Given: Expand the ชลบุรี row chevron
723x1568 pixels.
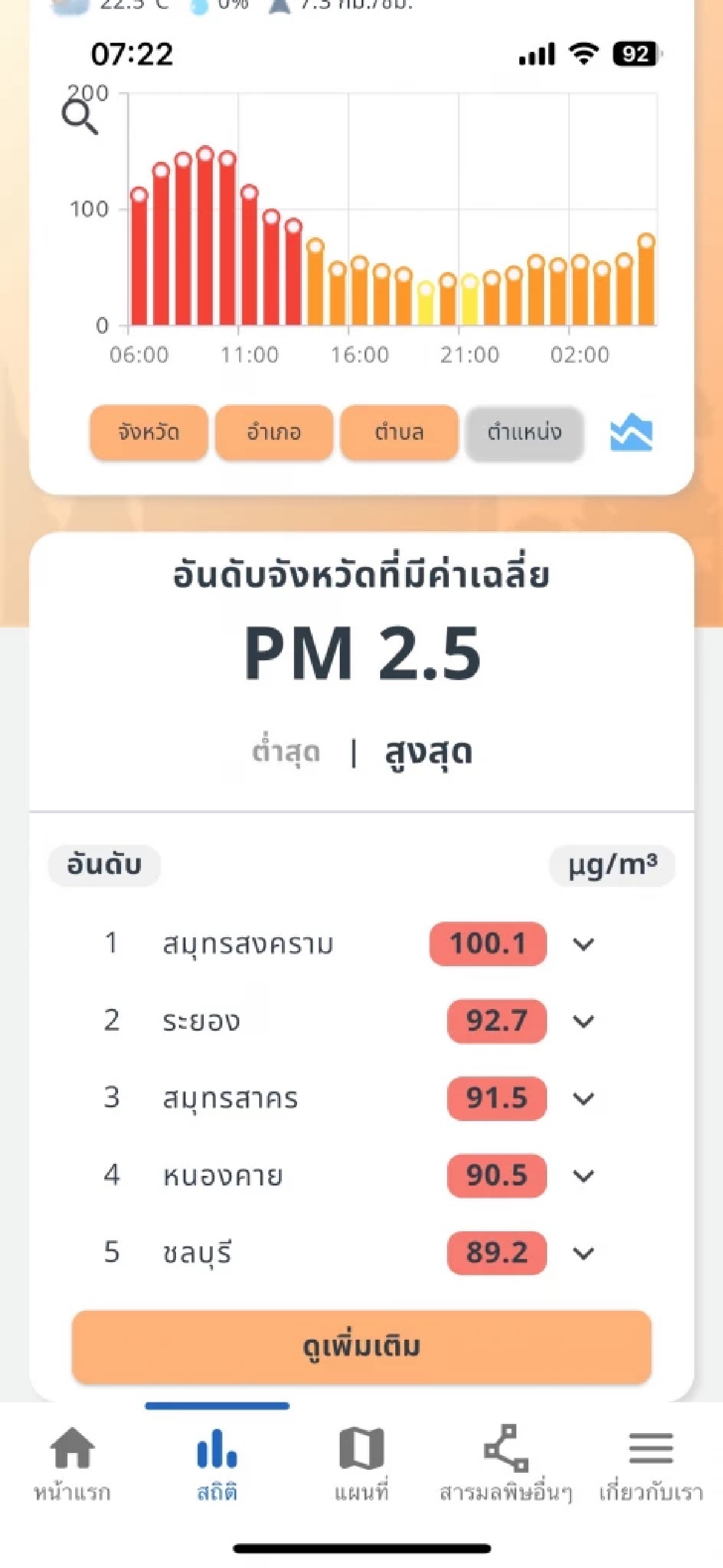Looking at the screenshot, I should coord(583,1254).
